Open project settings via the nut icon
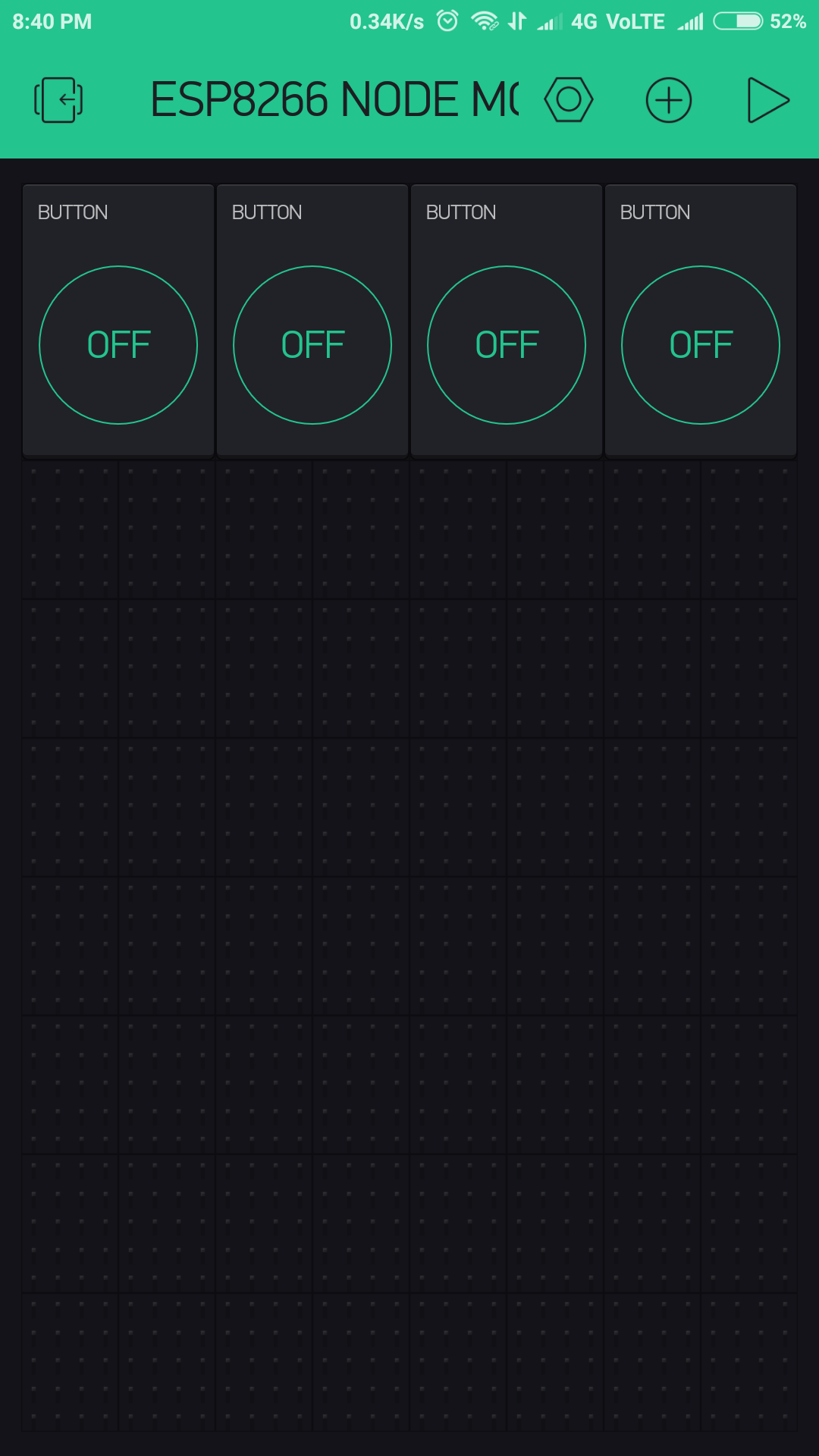The height and width of the screenshot is (1456, 819). click(x=568, y=99)
